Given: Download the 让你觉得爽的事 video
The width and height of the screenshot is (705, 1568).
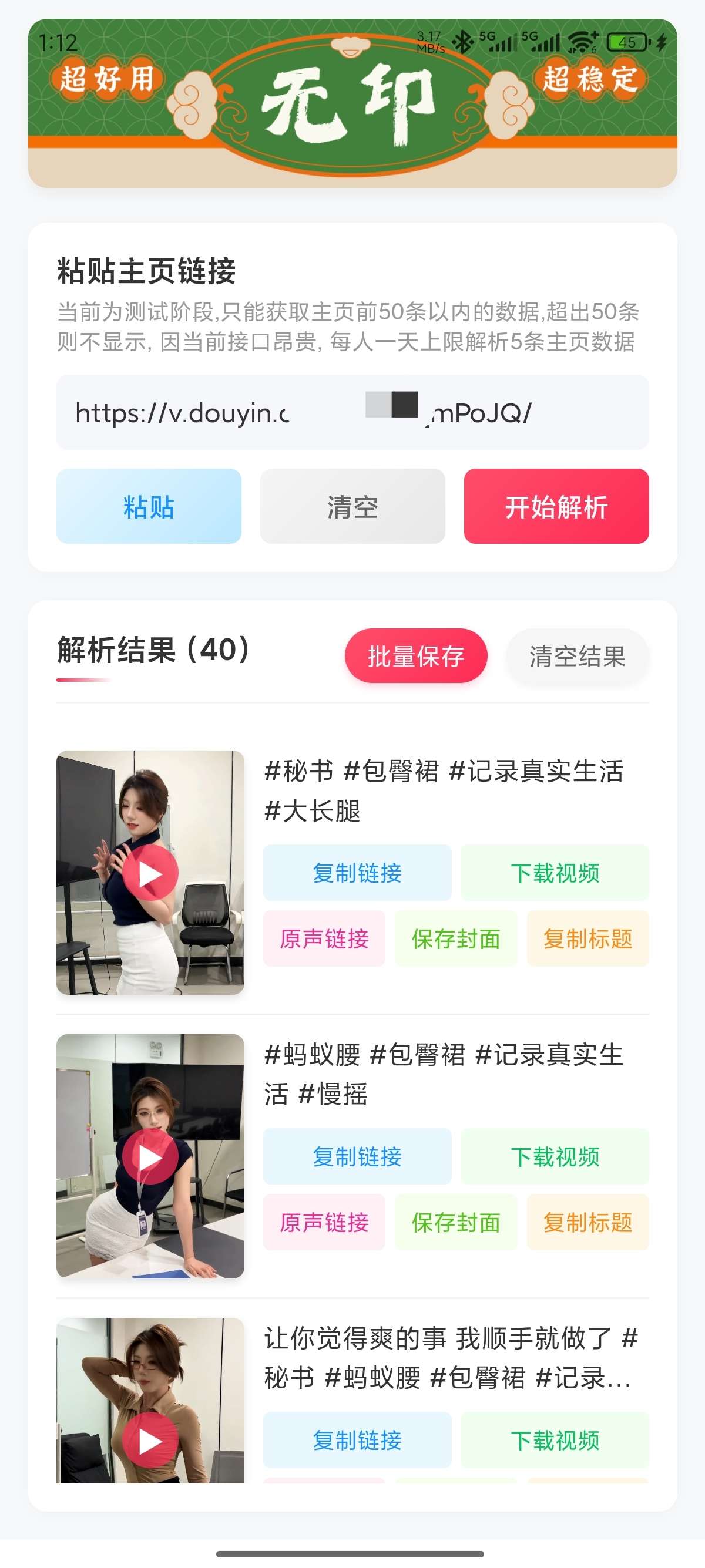Looking at the screenshot, I should click(555, 1439).
